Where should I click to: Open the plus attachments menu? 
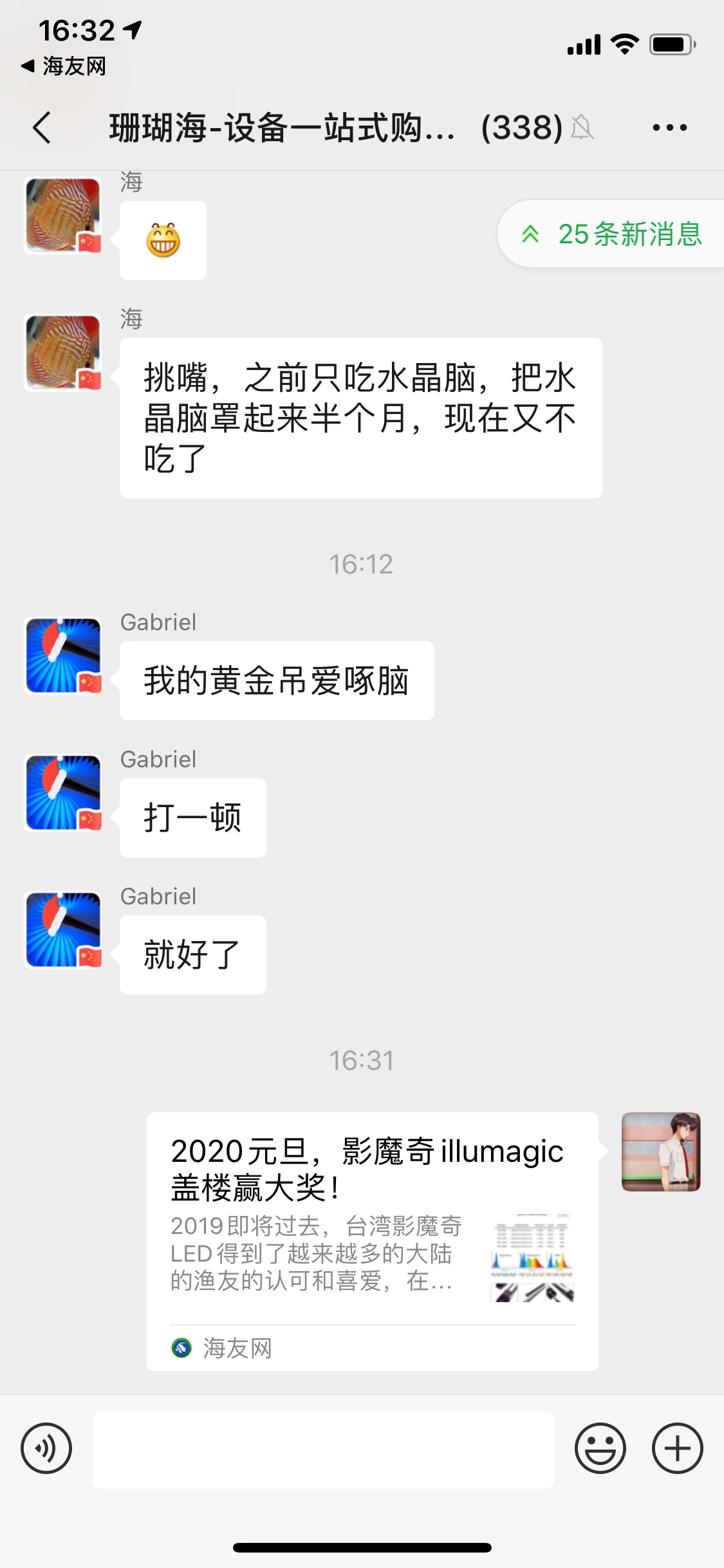(677, 1449)
